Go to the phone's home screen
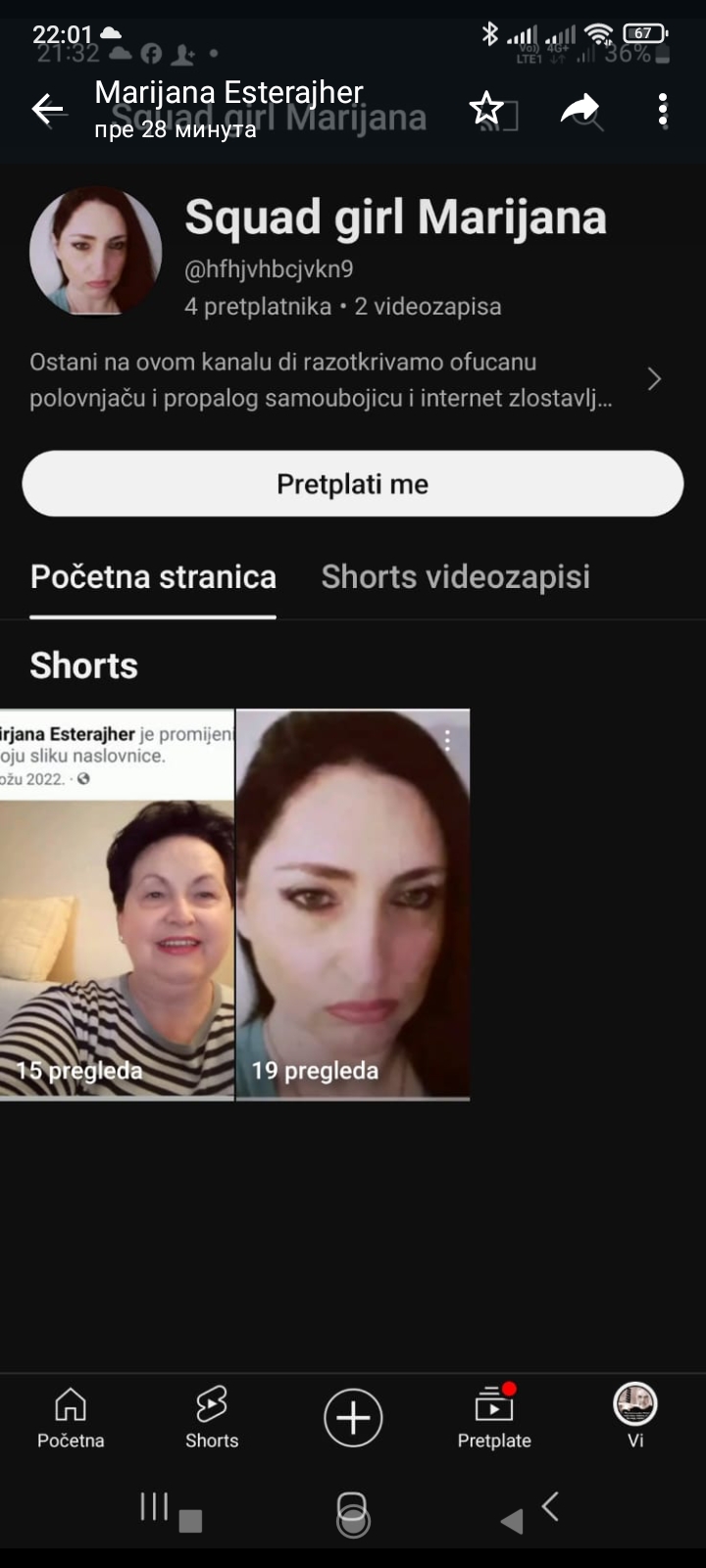 pos(352,1509)
